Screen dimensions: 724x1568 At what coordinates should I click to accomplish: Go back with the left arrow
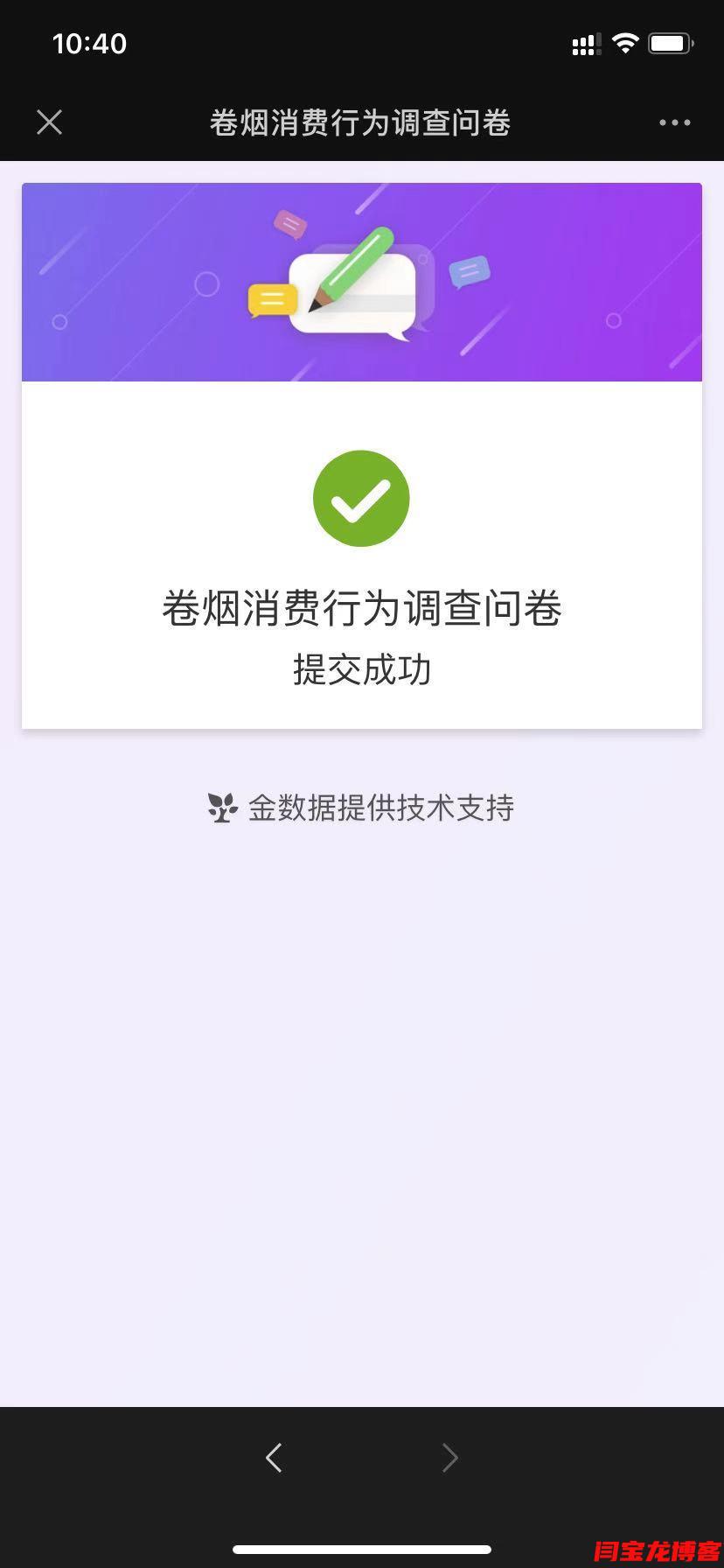(x=274, y=1457)
